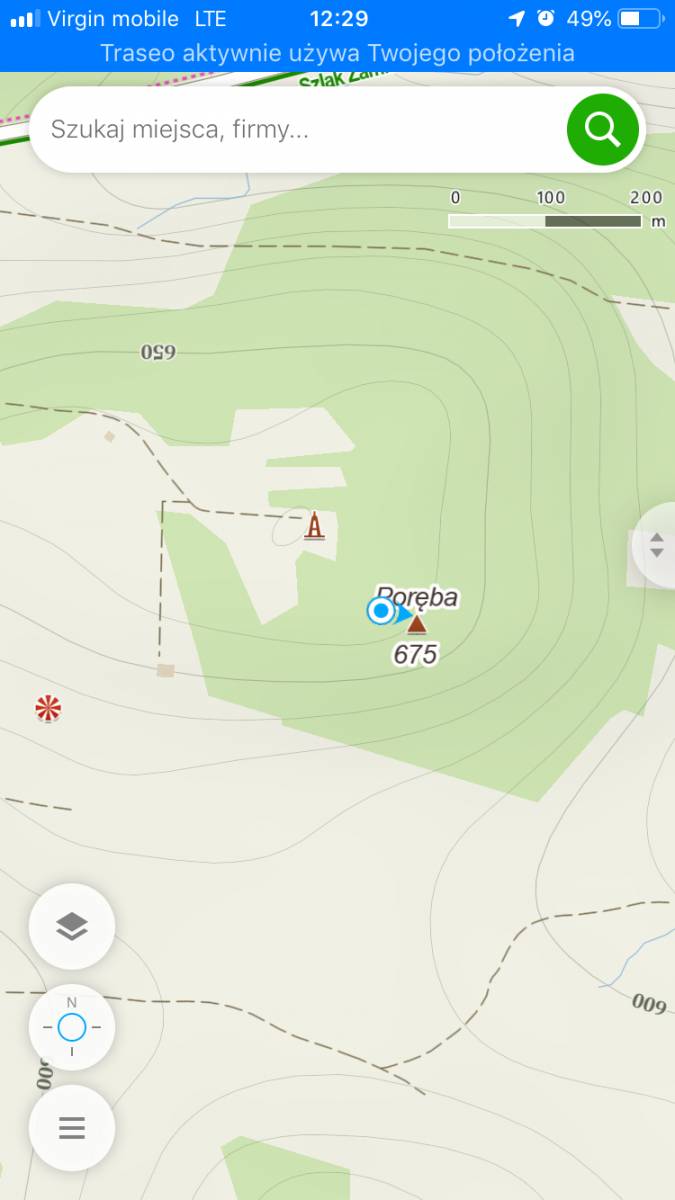
Task: Center map on my location
Action: click(x=72, y=1027)
